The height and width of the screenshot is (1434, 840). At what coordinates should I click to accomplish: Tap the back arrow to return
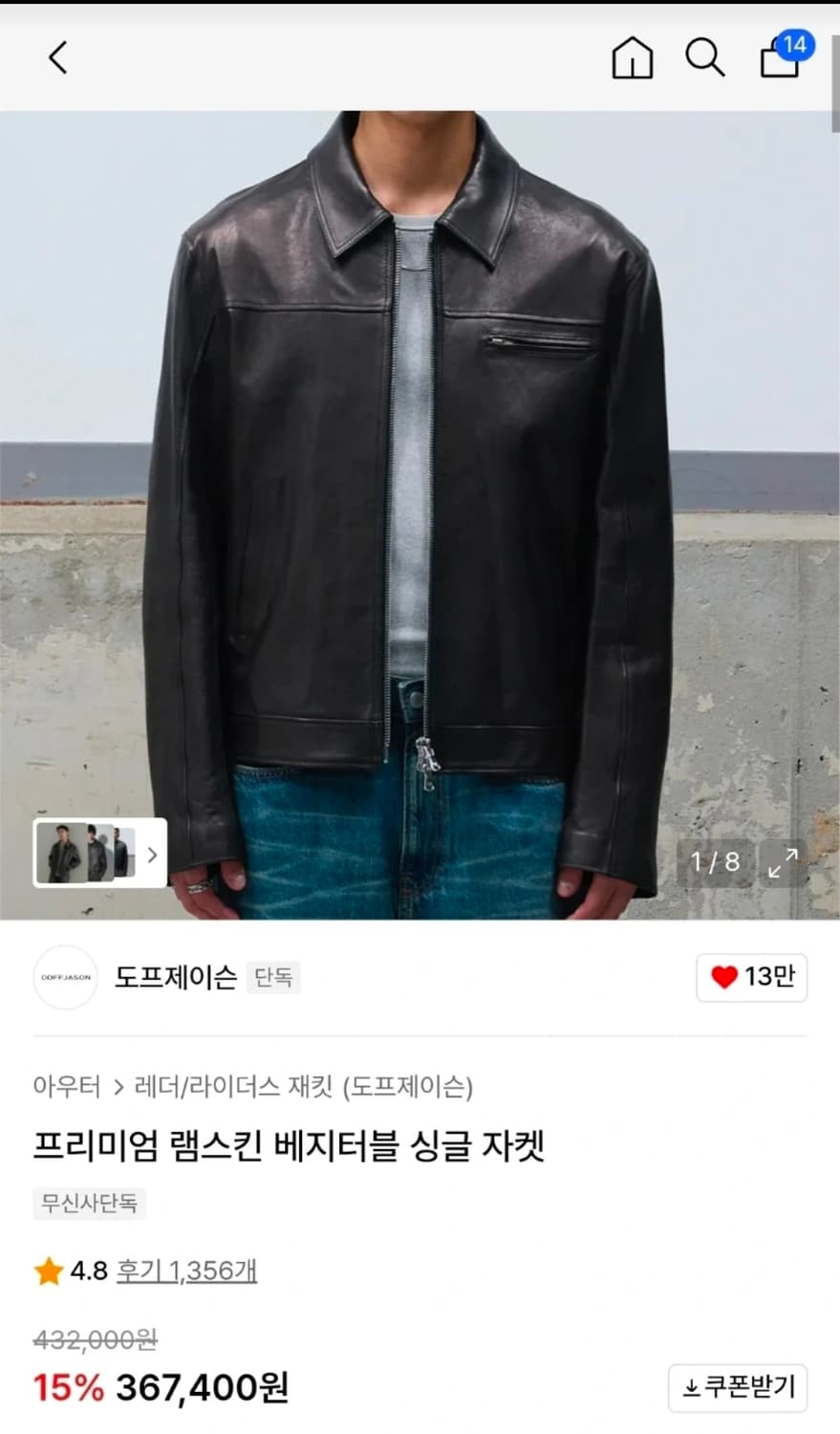pyautogui.click(x=57, y=57)
